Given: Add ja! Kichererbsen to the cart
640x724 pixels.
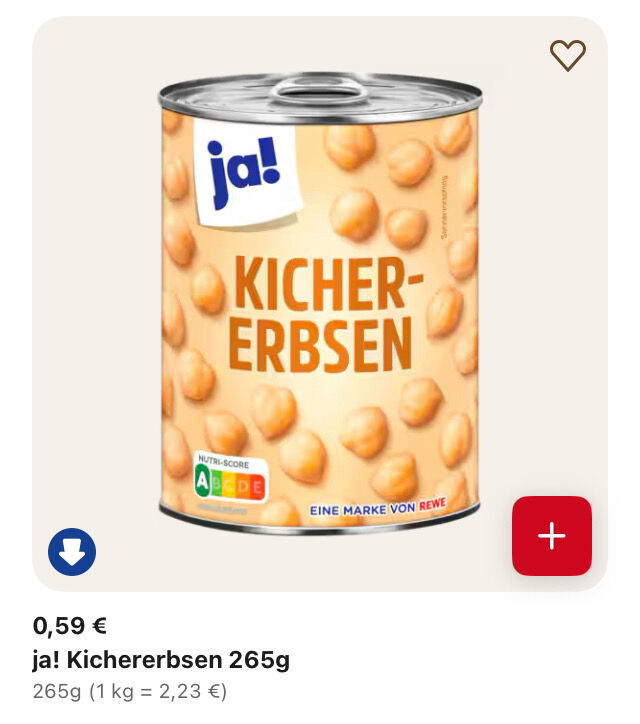Looking at the screenshot, I should pos(551,536).
